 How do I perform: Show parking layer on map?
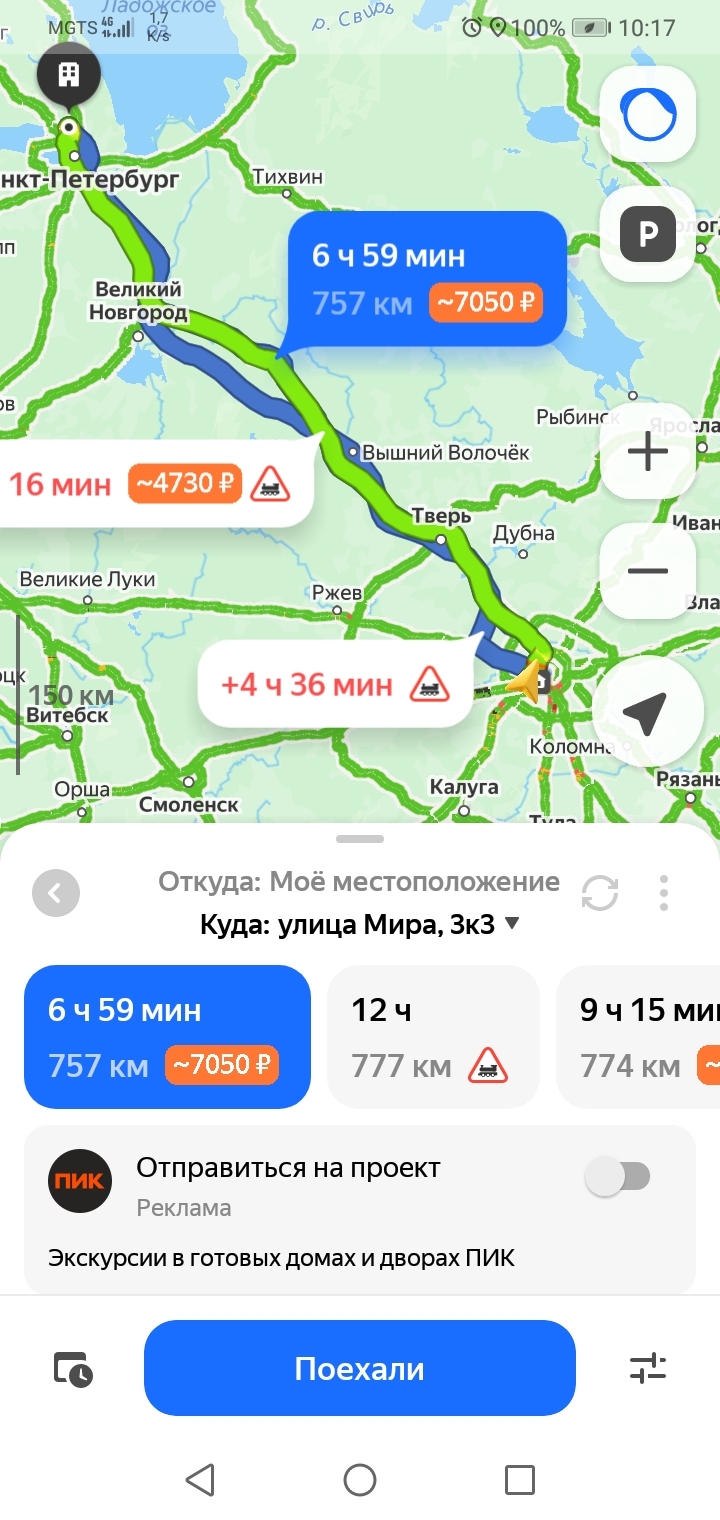pyautogui.click(x=648, y=234)
